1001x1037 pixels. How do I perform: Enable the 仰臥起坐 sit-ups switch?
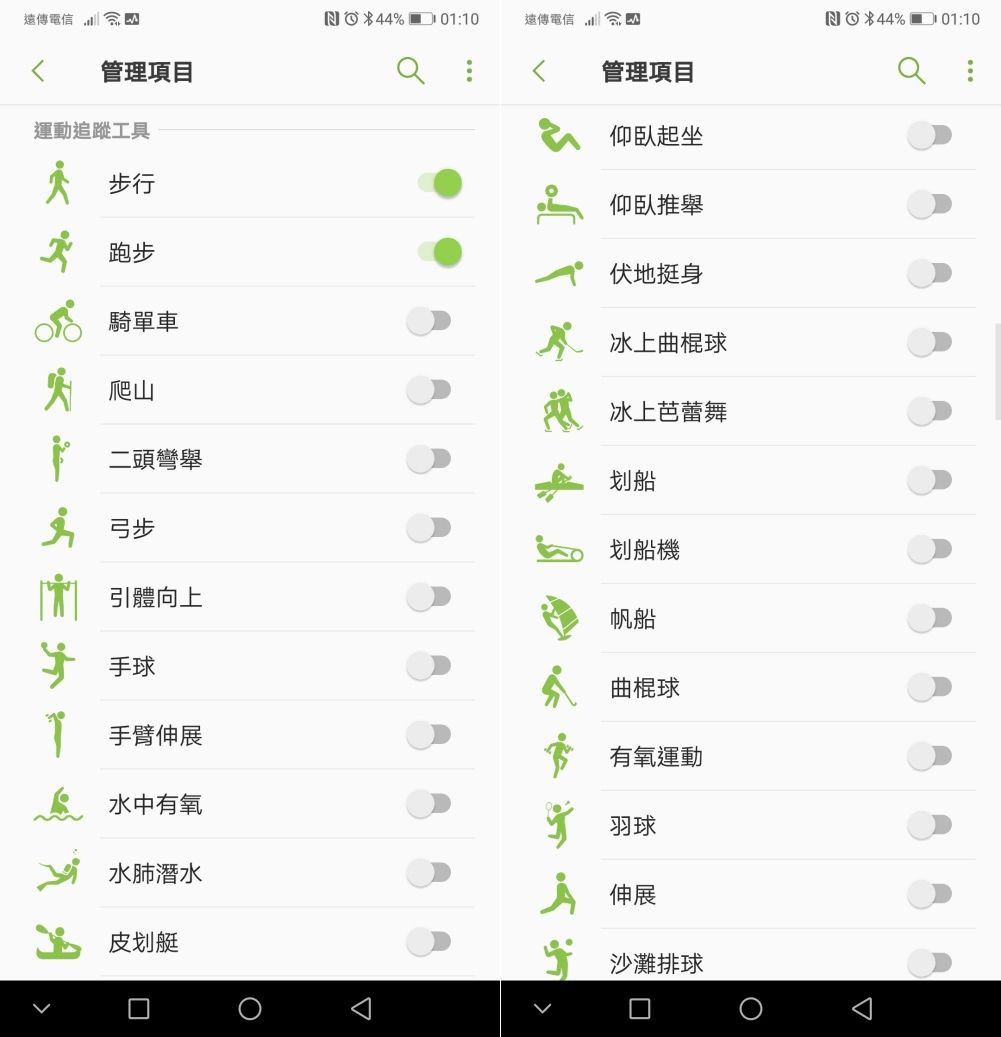point(929,135)
